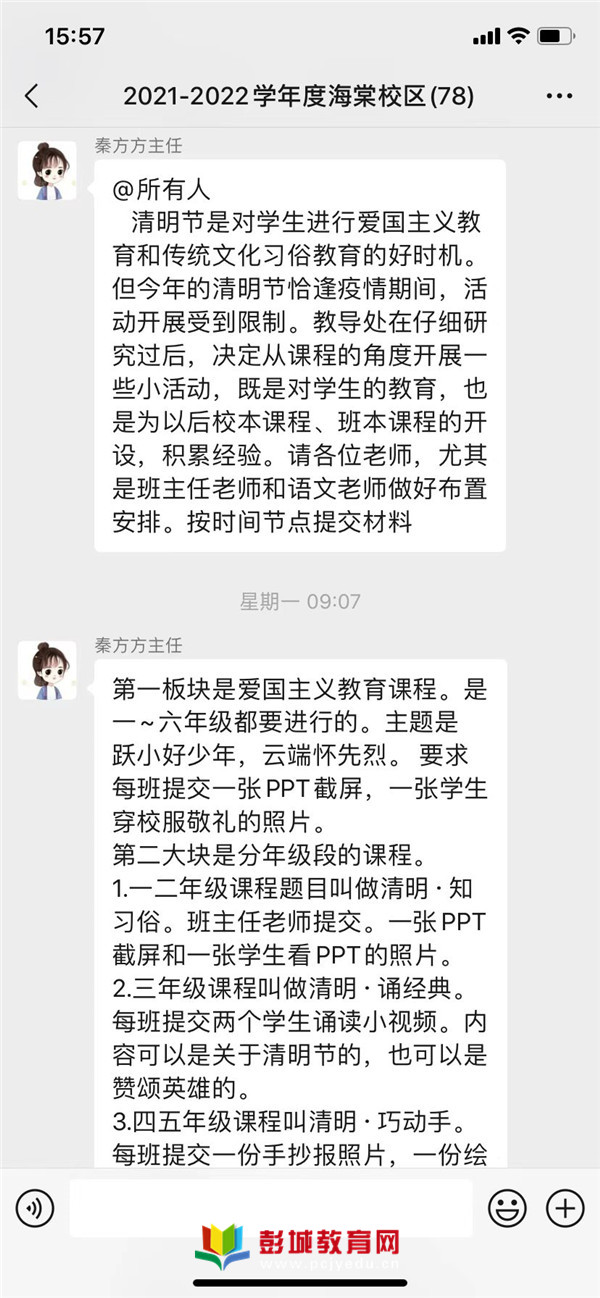Screen dimensions: 600x1298
Task: Open the plus attachments menu
Action: coord(565,1208)
